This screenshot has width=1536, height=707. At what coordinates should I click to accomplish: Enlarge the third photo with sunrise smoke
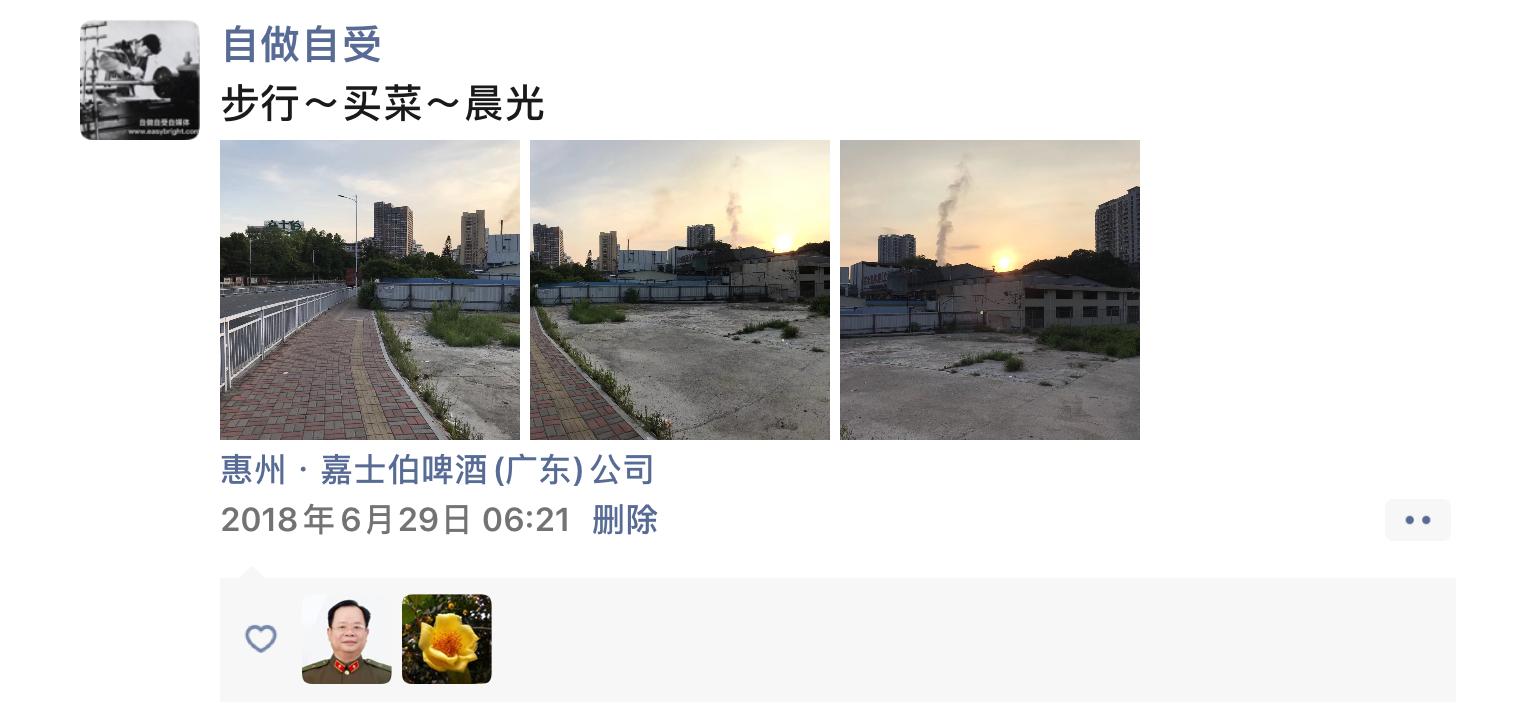990,290
